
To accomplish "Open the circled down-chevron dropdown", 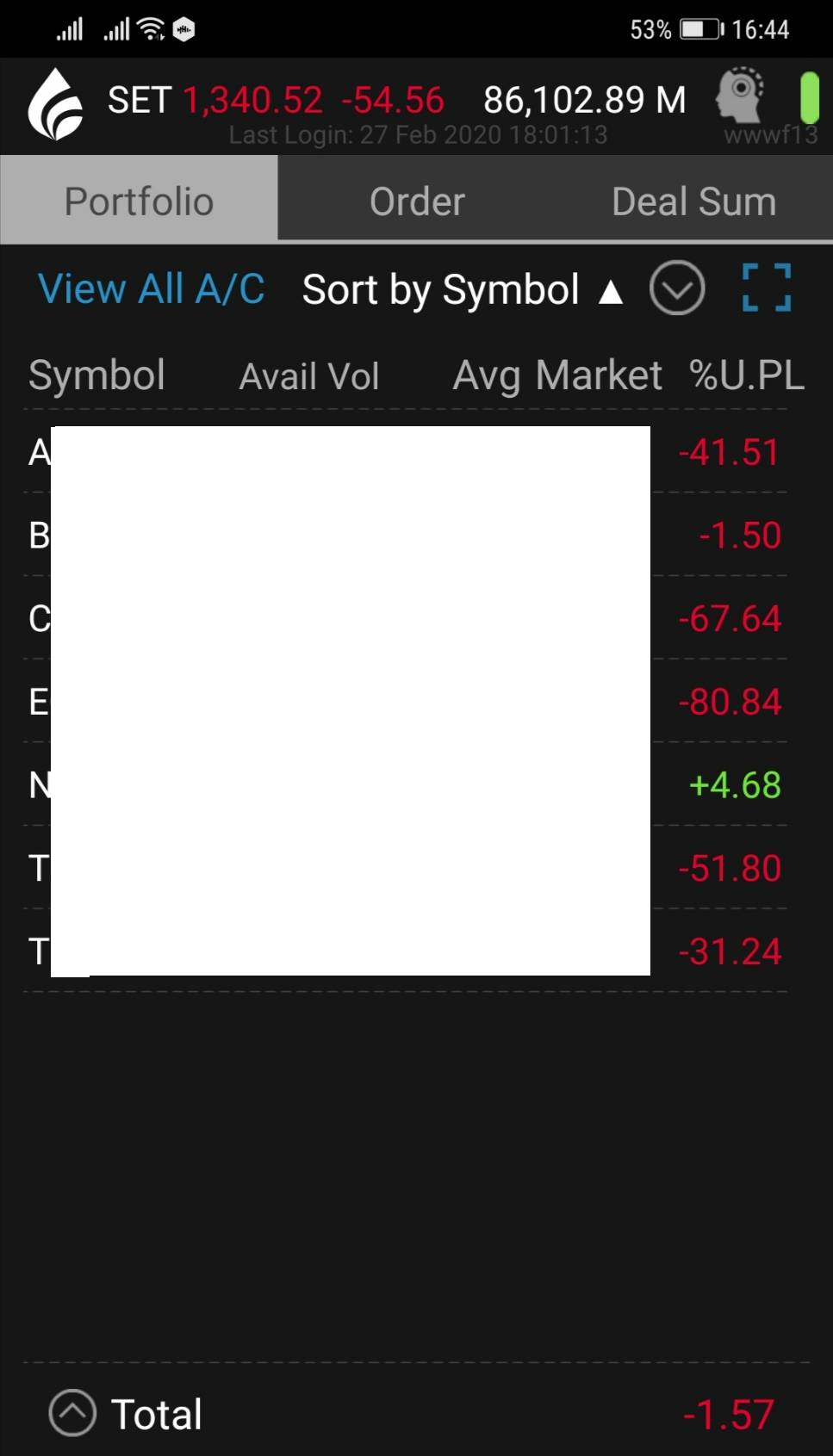I will [677, 288].
